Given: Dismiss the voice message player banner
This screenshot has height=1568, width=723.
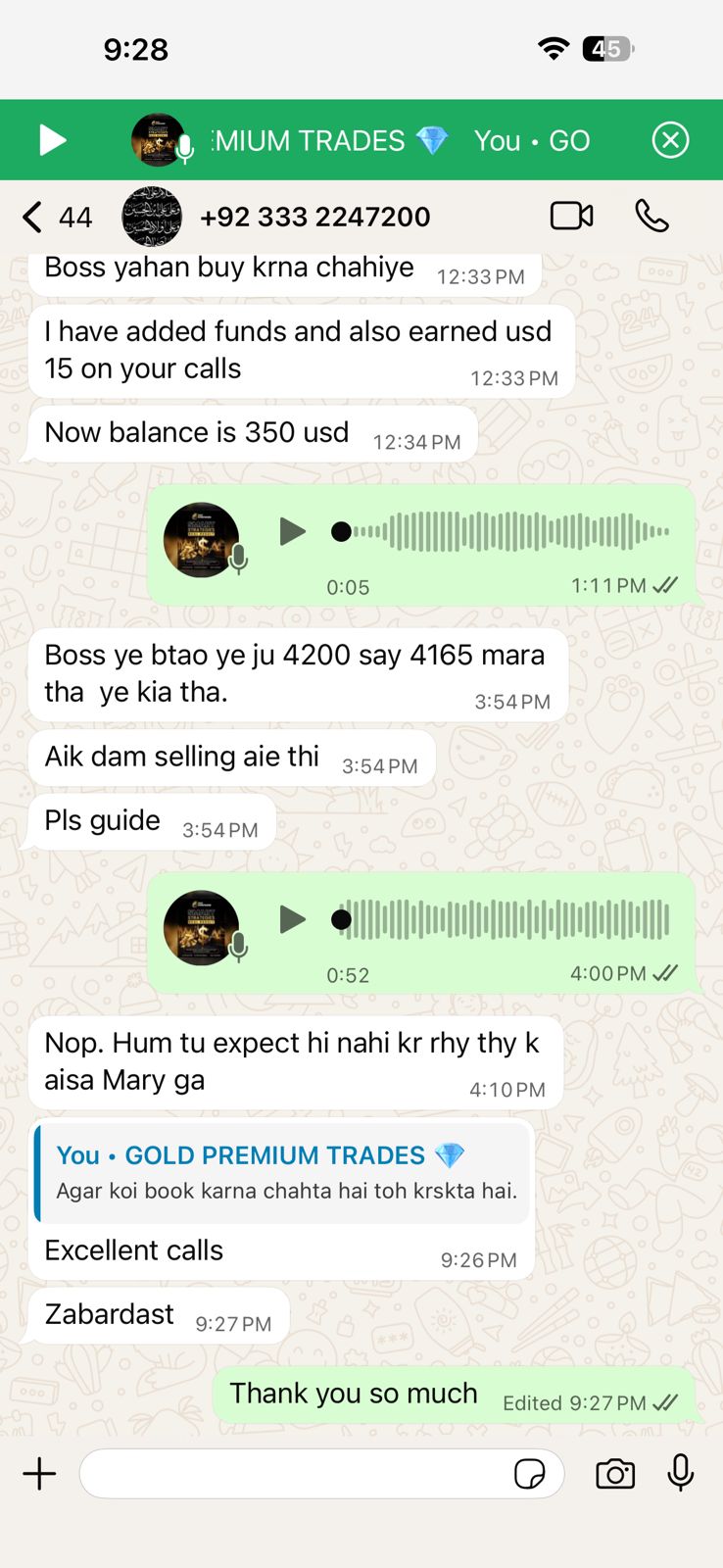Looking at the screenshot, I should tap(670, 140).
